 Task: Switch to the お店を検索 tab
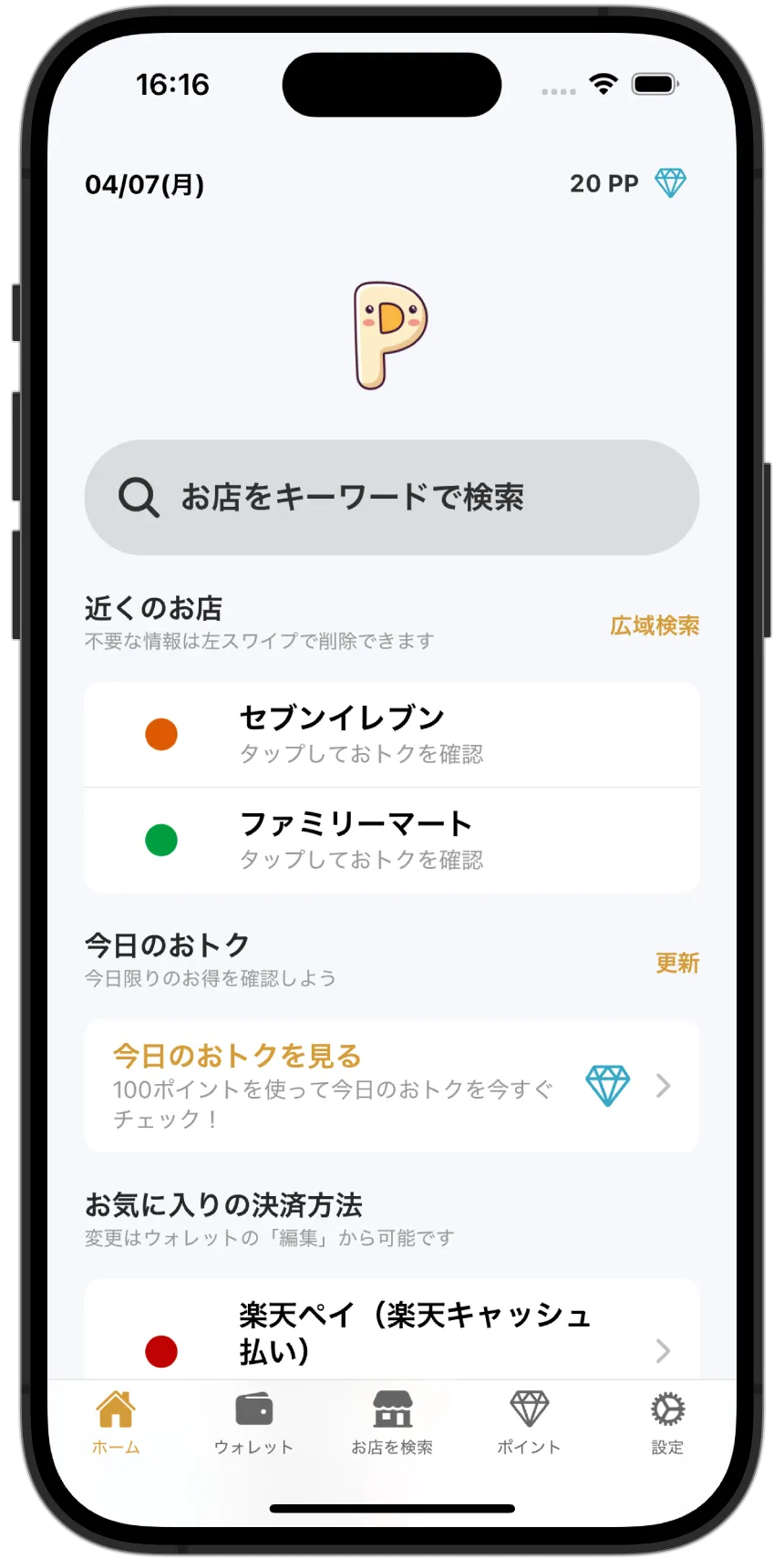[392, 1422]
